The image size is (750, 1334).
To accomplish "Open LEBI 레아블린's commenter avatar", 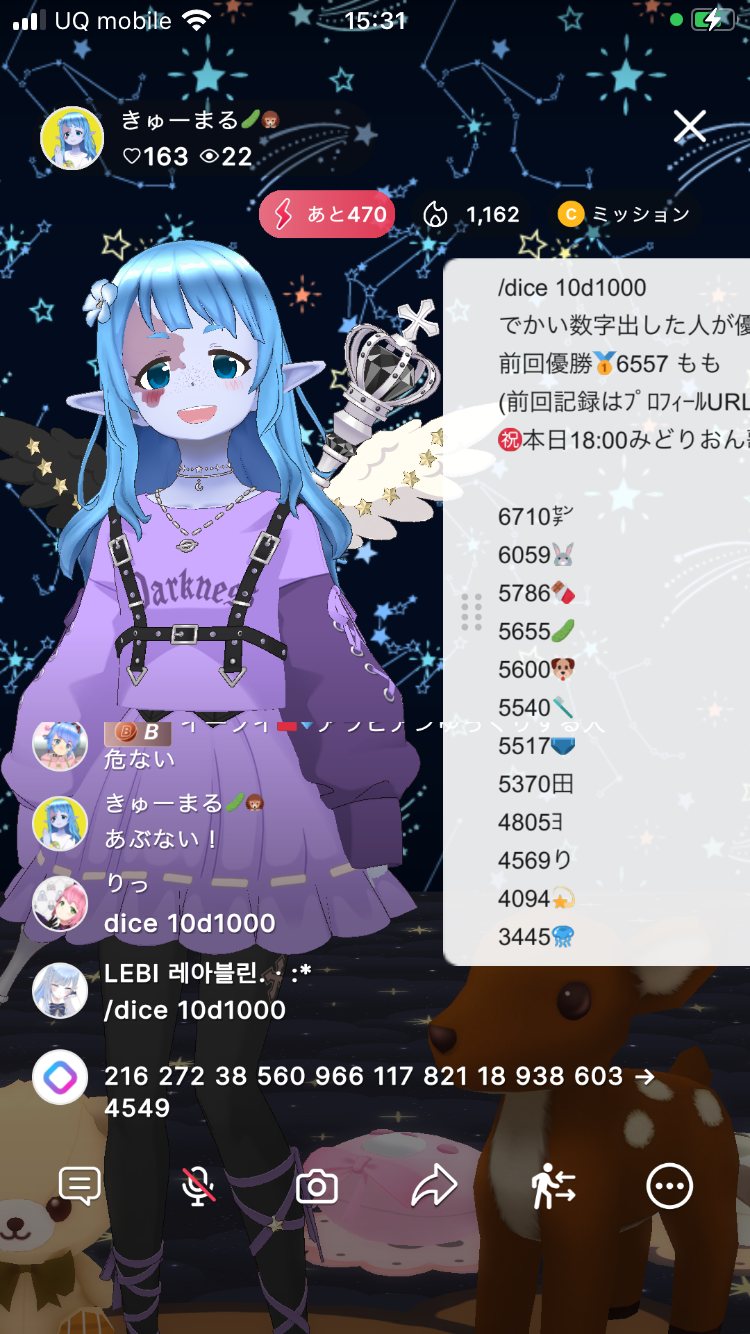I will coord(60,991).
